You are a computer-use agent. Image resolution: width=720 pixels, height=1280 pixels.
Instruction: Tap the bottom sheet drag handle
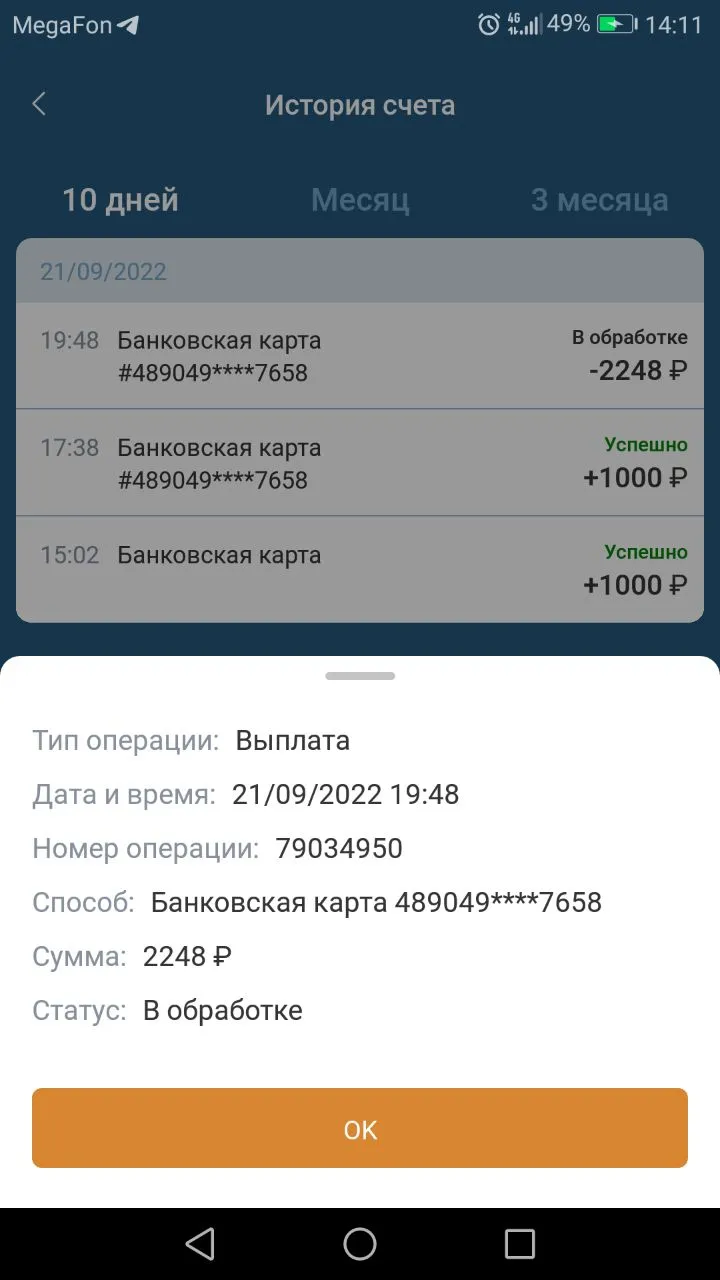(x=360, y=676)
